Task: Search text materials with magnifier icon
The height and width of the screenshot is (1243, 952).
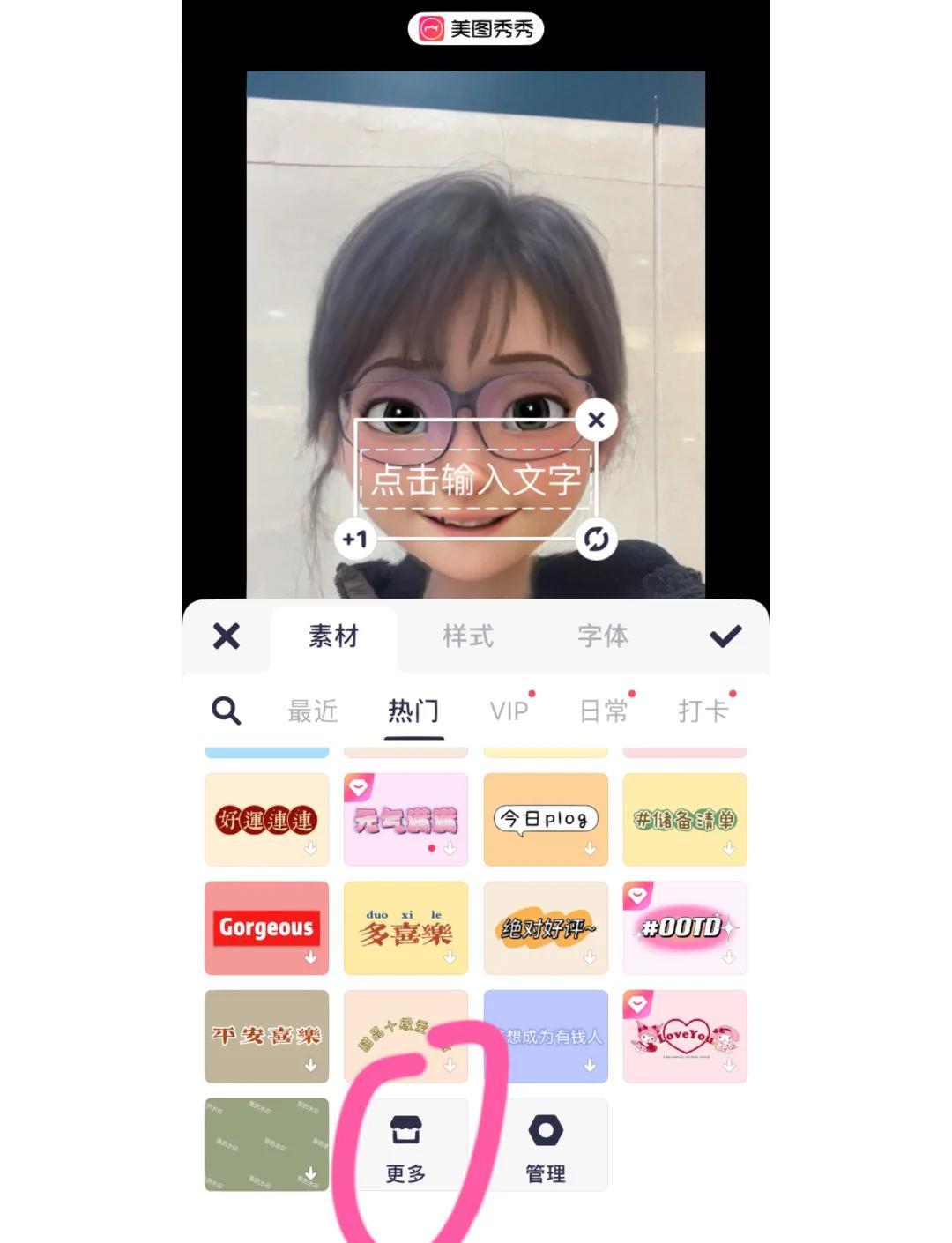Action: coord(226,710)
